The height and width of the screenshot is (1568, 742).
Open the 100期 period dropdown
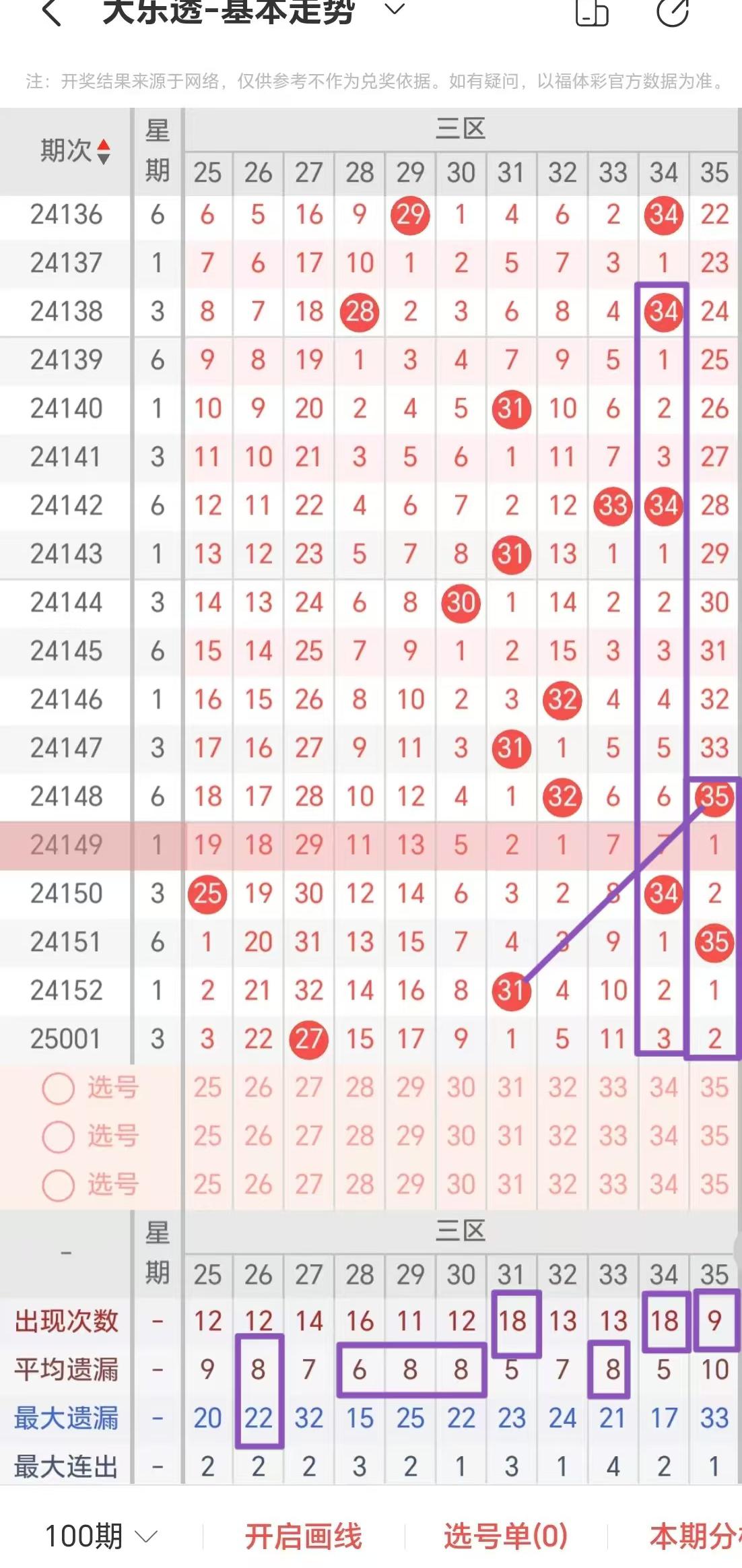coord(101,1536)
